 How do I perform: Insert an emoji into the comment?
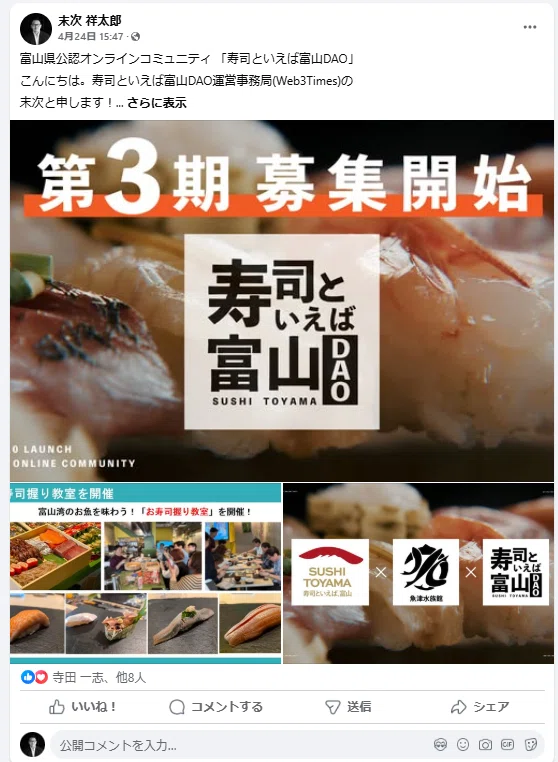463,745
